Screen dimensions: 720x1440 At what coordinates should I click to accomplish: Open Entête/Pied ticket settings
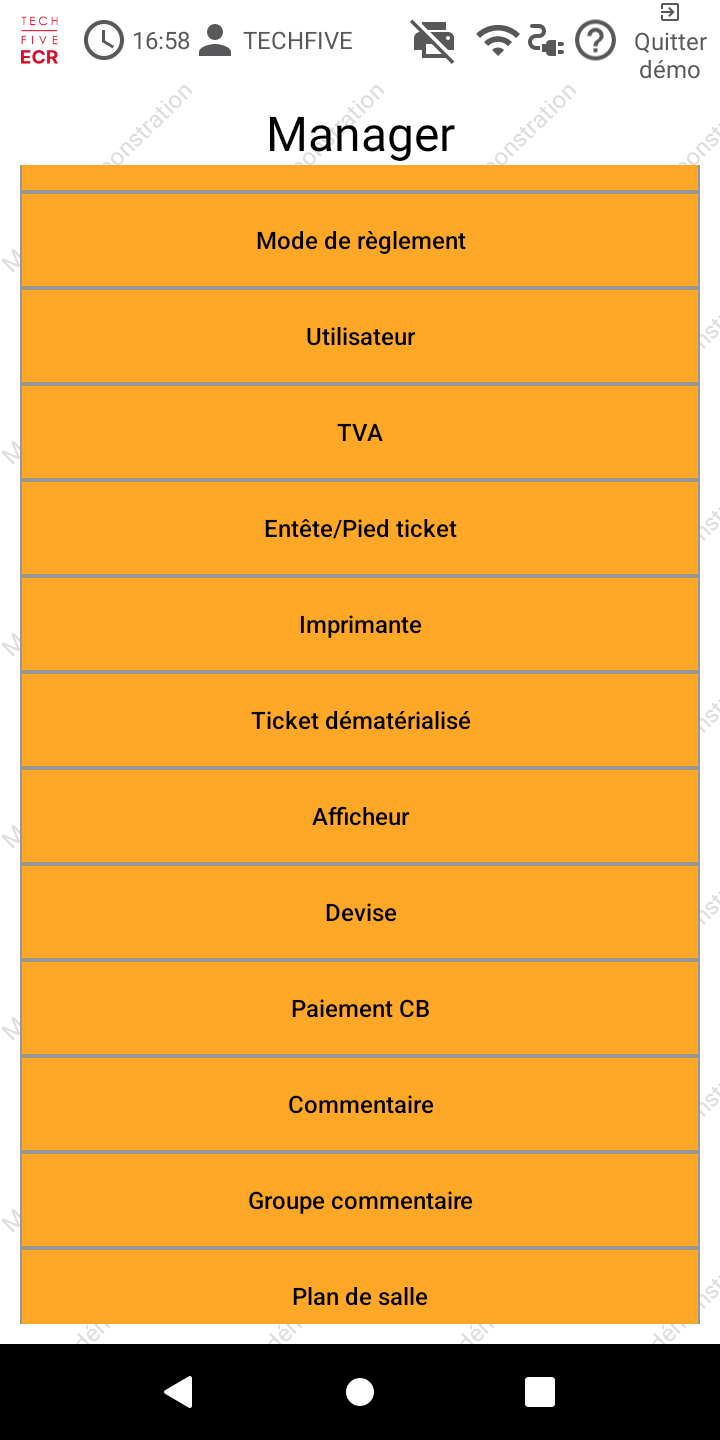(x=360, y=529)
